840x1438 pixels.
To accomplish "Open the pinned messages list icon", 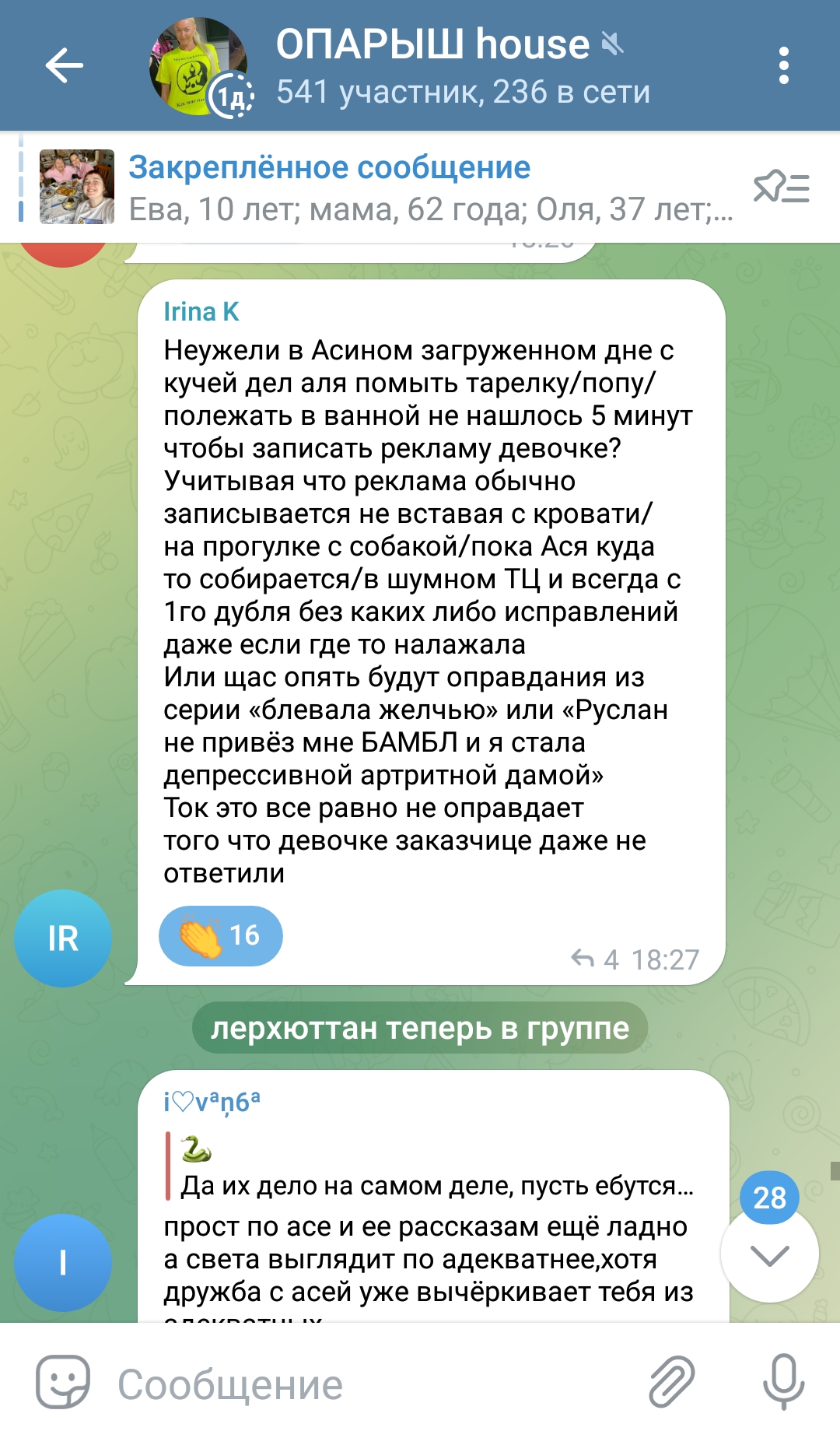I will pyautogui.click(x=781, y=188).
